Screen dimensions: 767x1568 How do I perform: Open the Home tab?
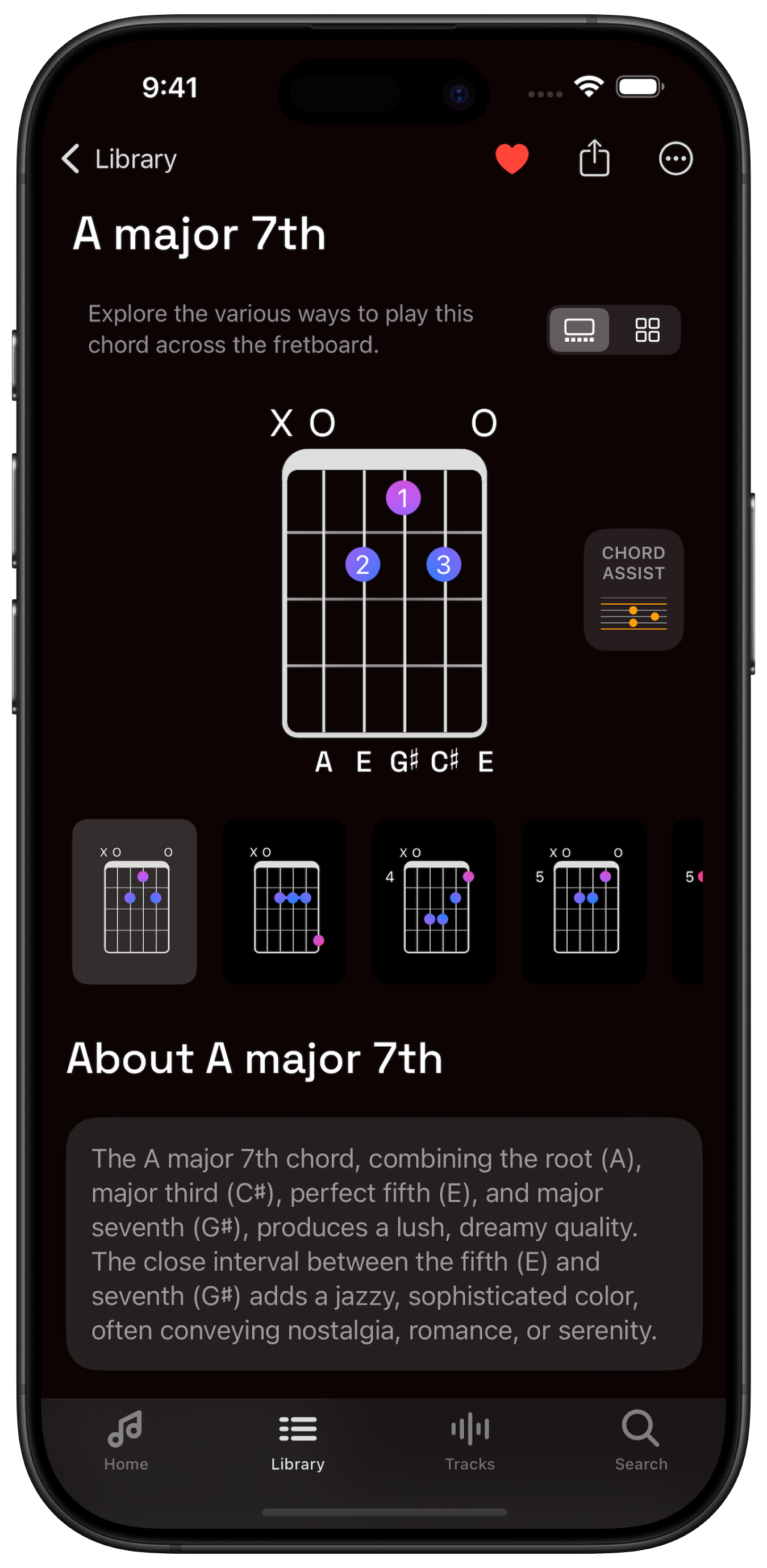tap(126, 1441)
